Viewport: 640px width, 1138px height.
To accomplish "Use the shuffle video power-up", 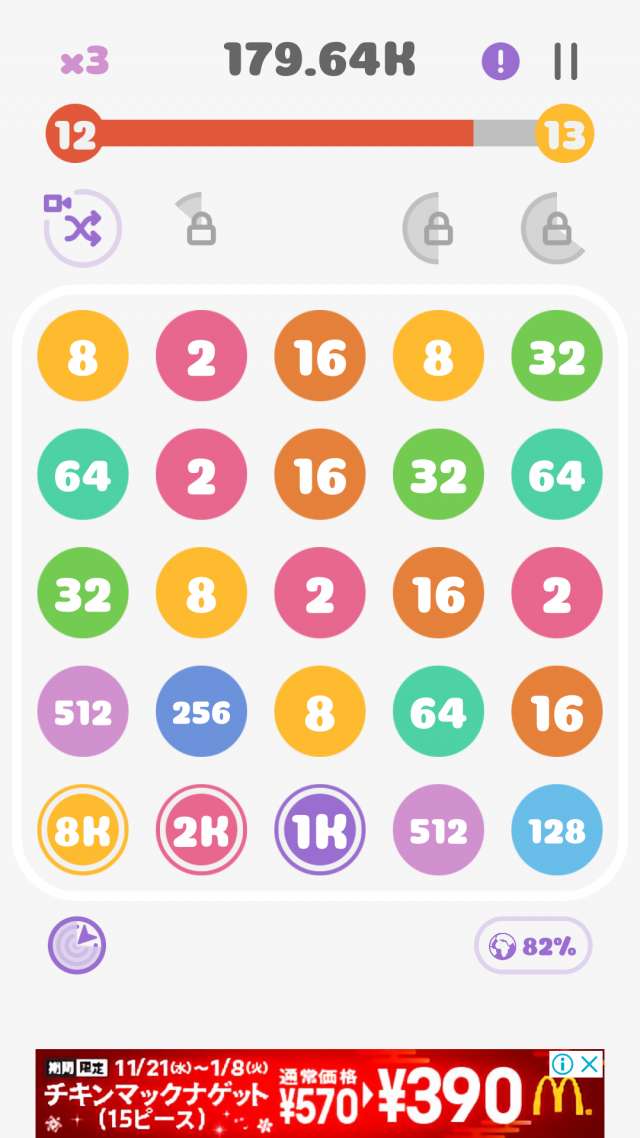I will pos(82,228).
